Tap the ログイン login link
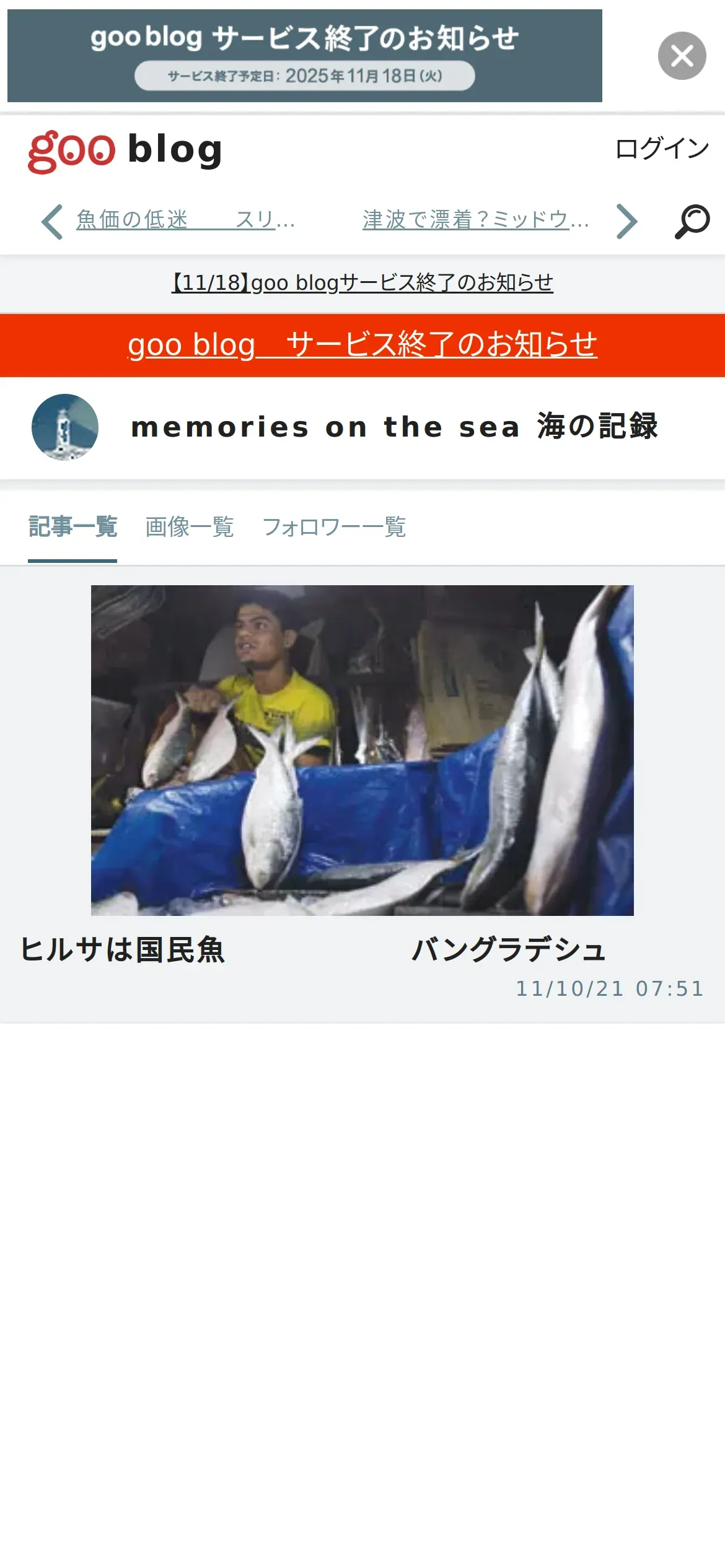This screenshot has width=725, height=1568. 662,149
